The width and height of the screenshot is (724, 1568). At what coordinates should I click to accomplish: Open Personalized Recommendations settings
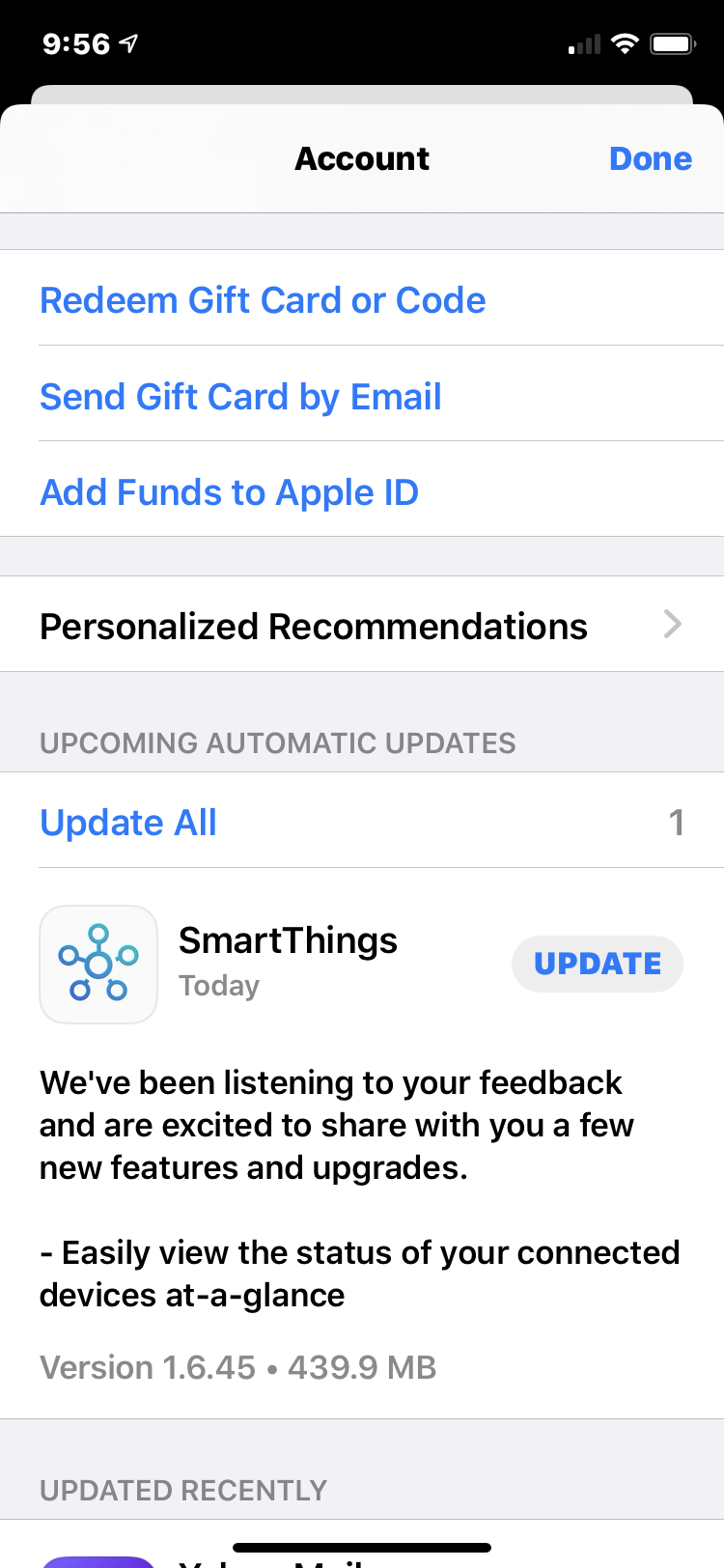362,625
